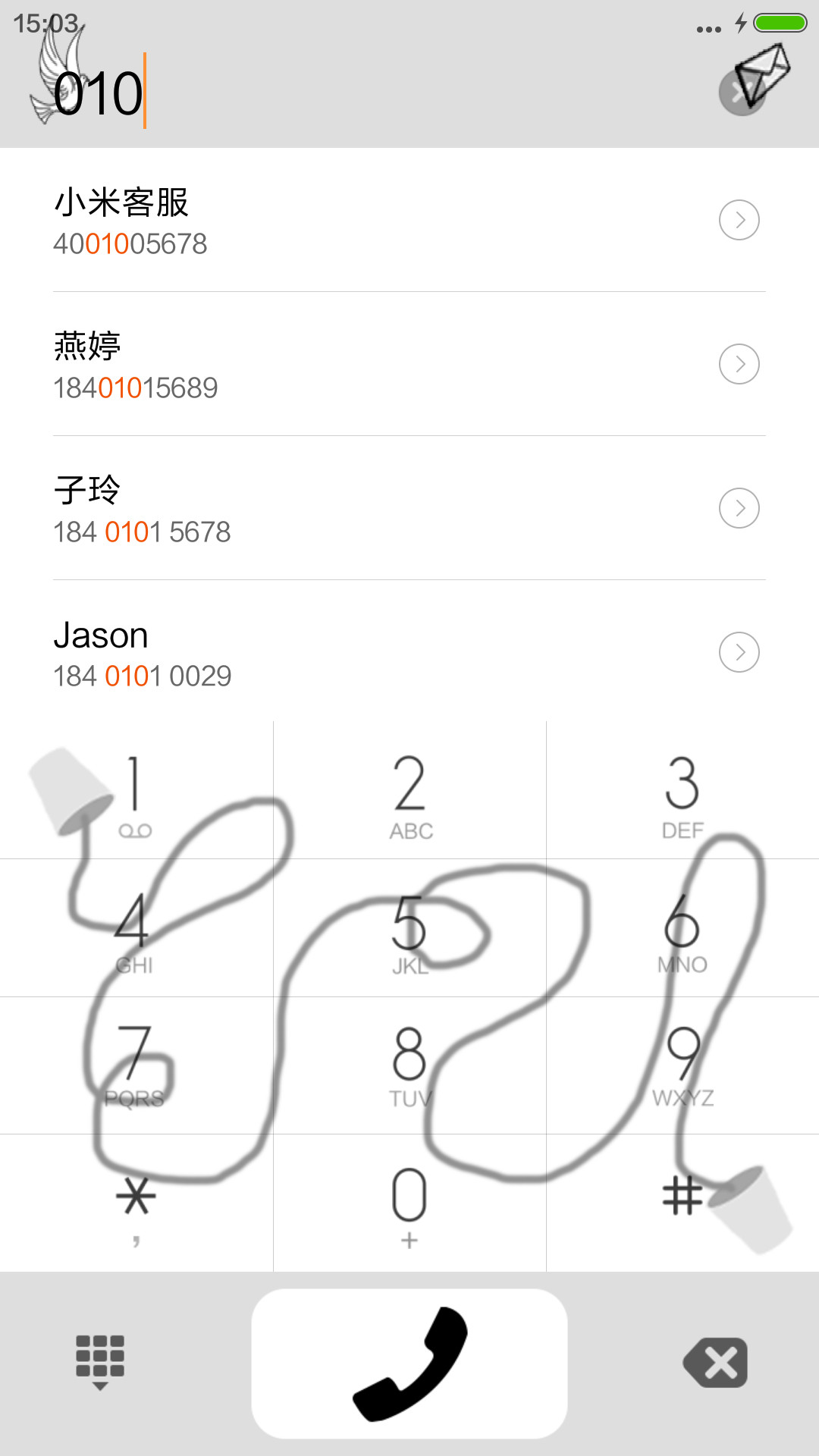Dial digit 9 WXYZ
This screenshot has width=819, height=1456.
point(682,1065)
